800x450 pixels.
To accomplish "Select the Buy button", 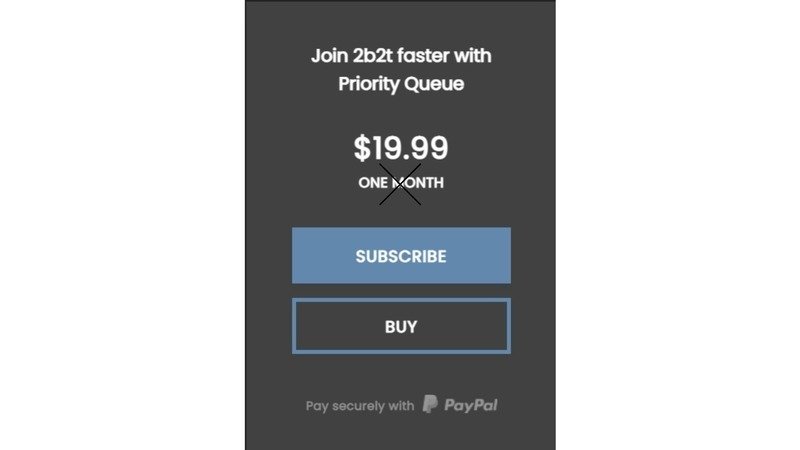I will (401, 326).
